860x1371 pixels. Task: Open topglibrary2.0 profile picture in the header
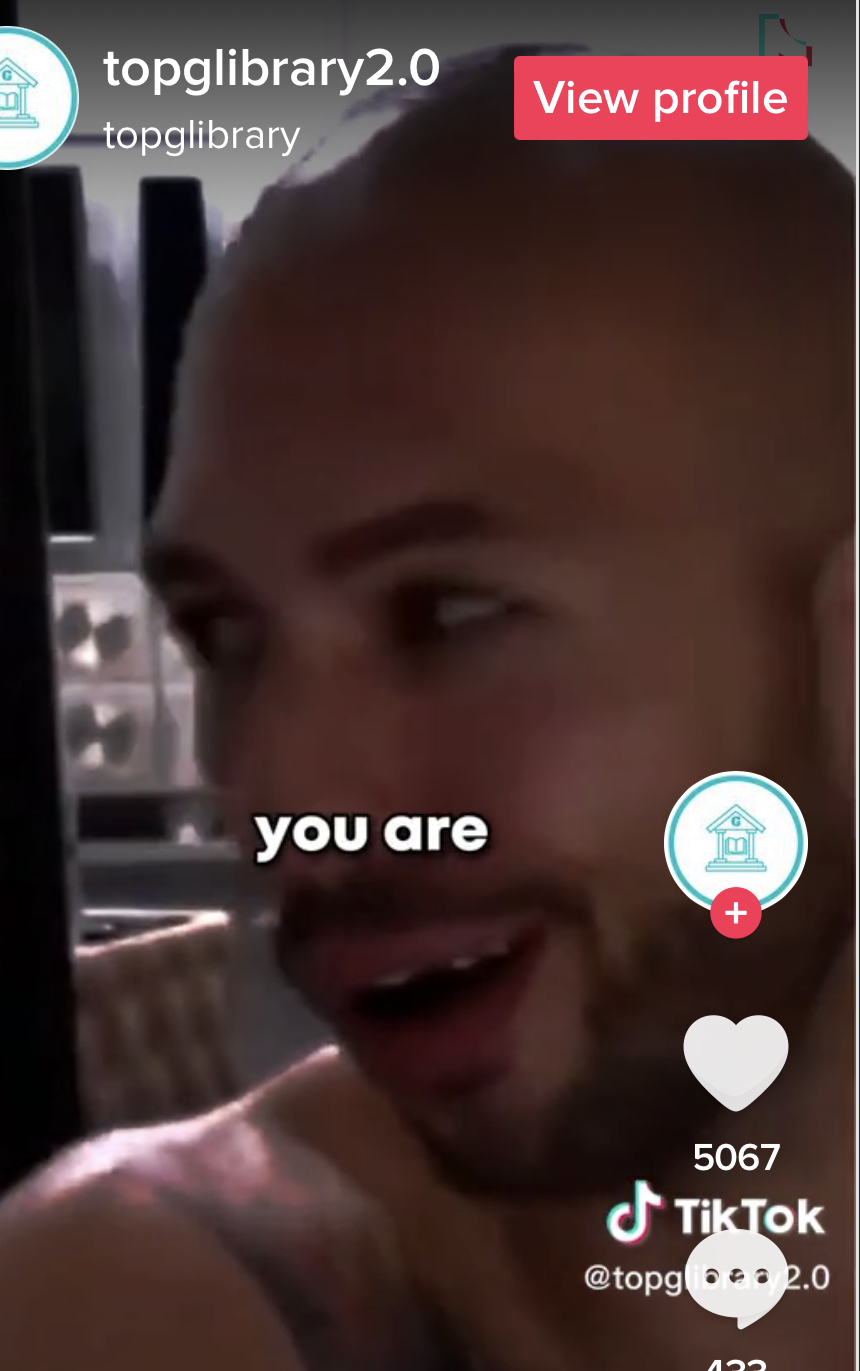28,98
